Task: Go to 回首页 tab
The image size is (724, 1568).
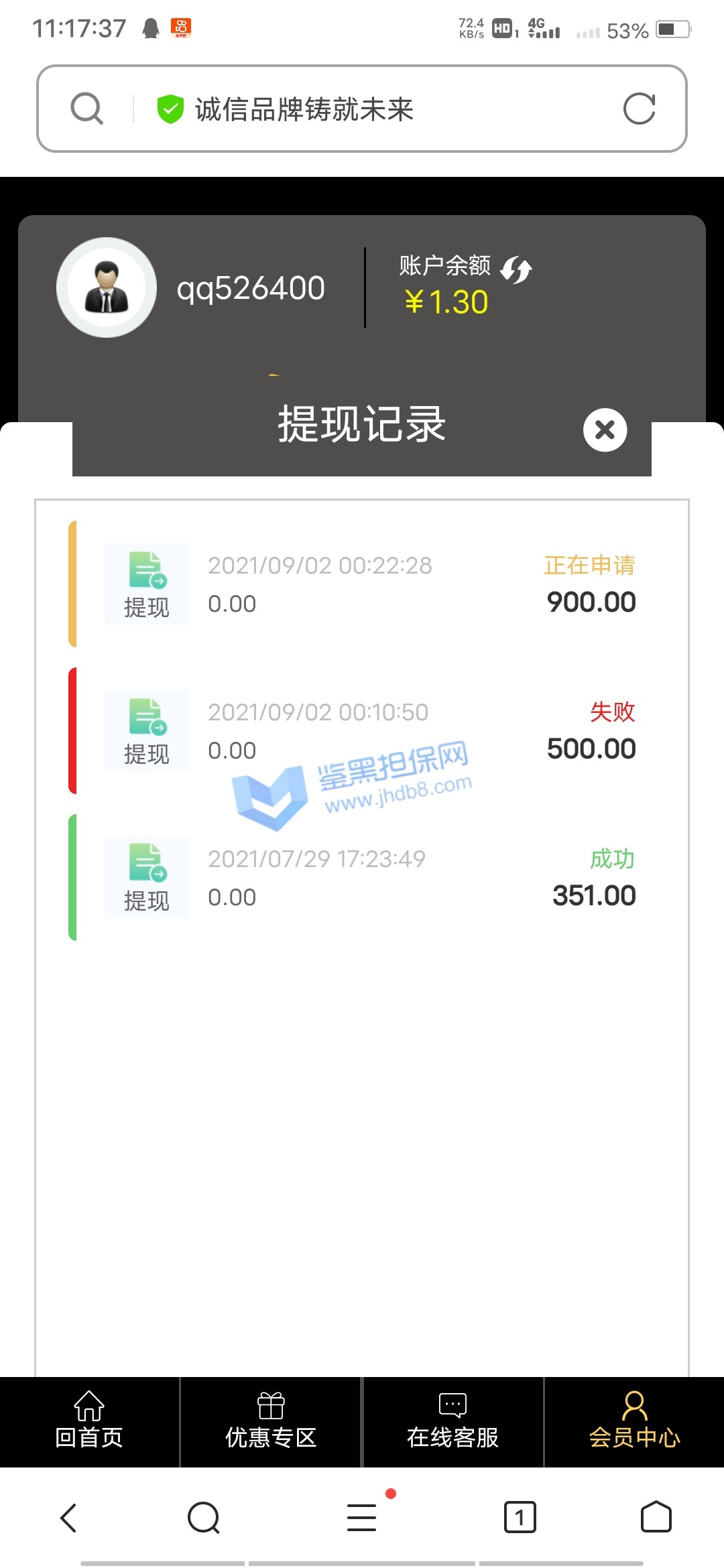Action: coord(89,1422)
